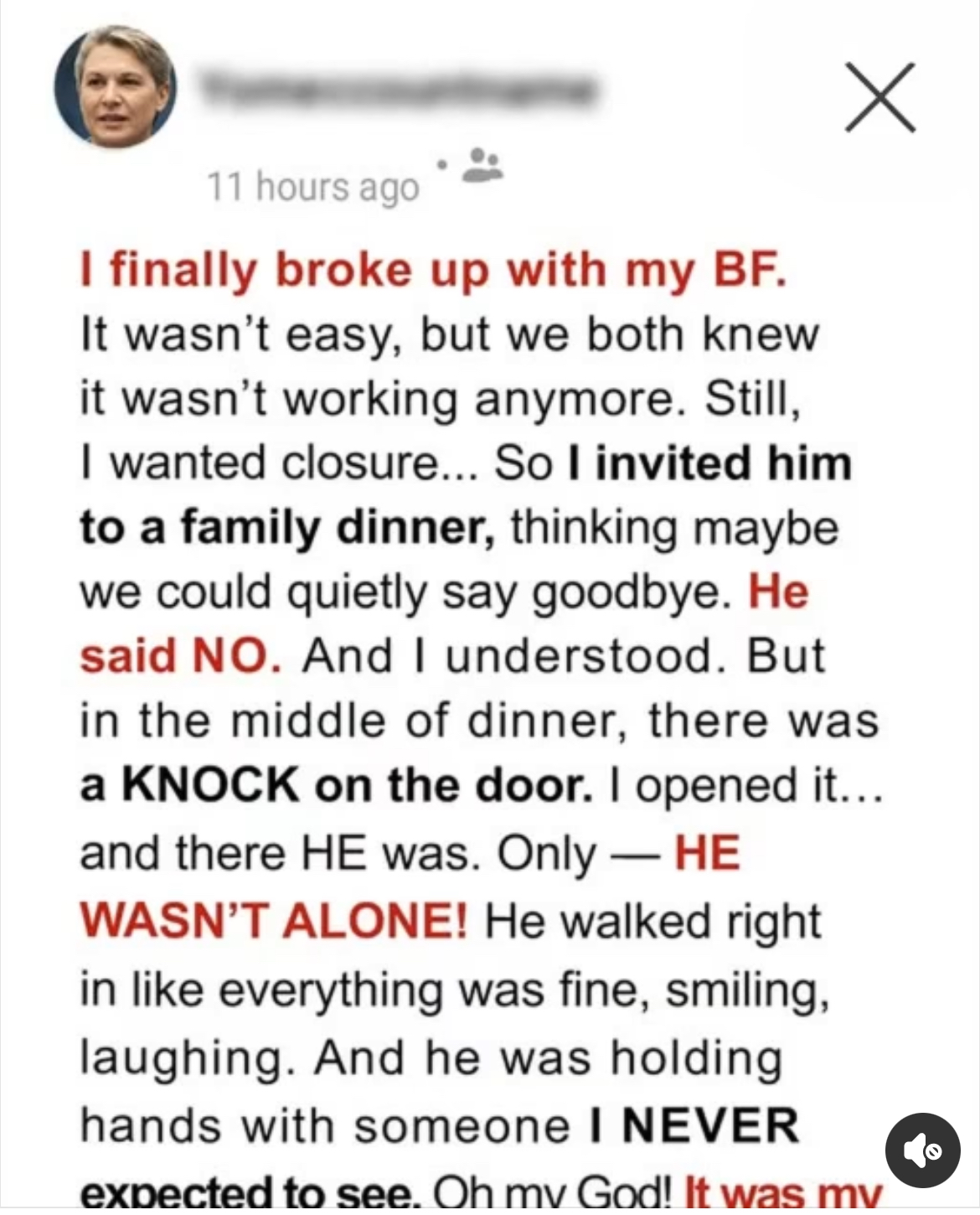The image size is (980, 1215).
Task: Unmute the video sound
Action: (x=922, y=1150)
